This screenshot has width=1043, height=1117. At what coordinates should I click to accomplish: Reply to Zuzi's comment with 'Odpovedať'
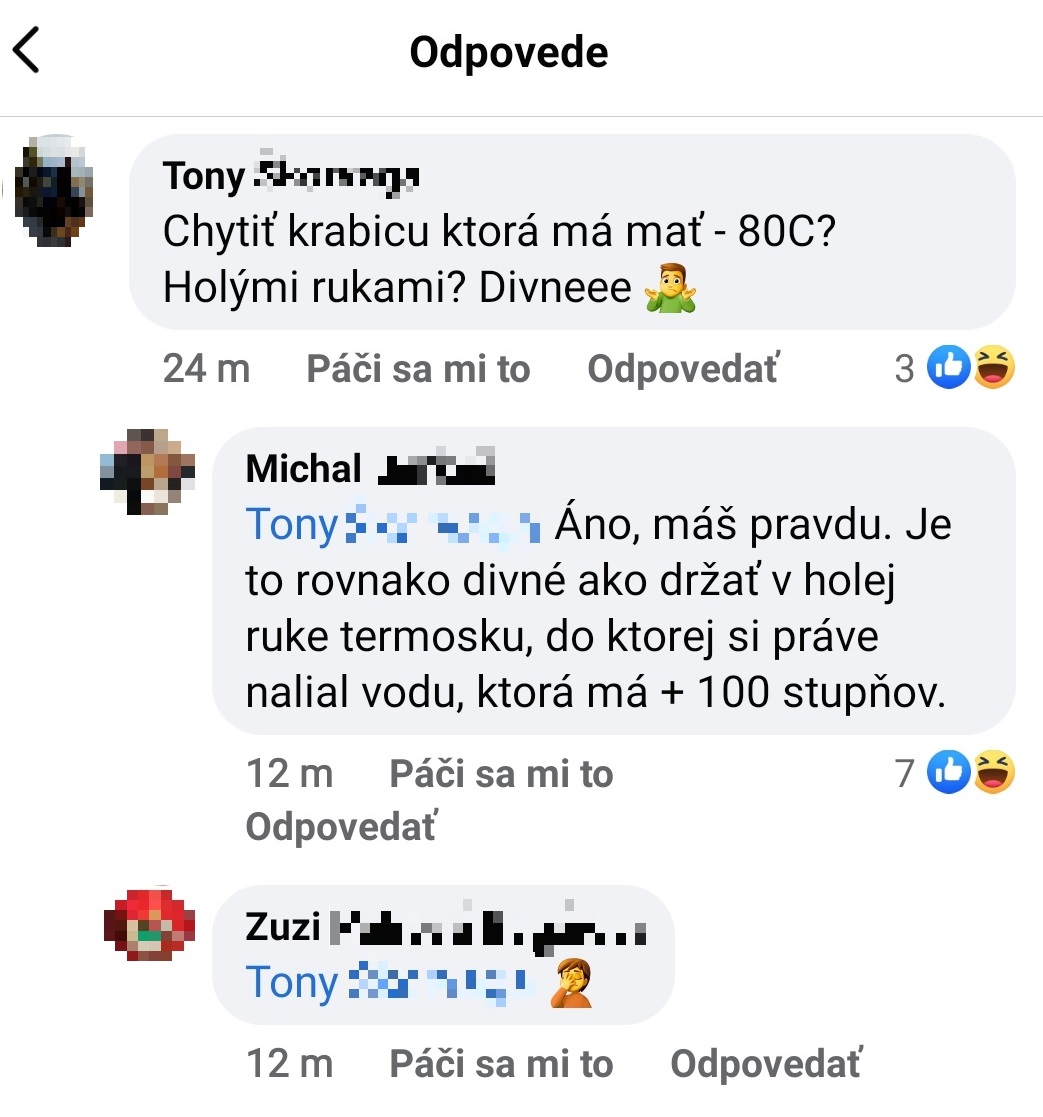coord(766,1064)
